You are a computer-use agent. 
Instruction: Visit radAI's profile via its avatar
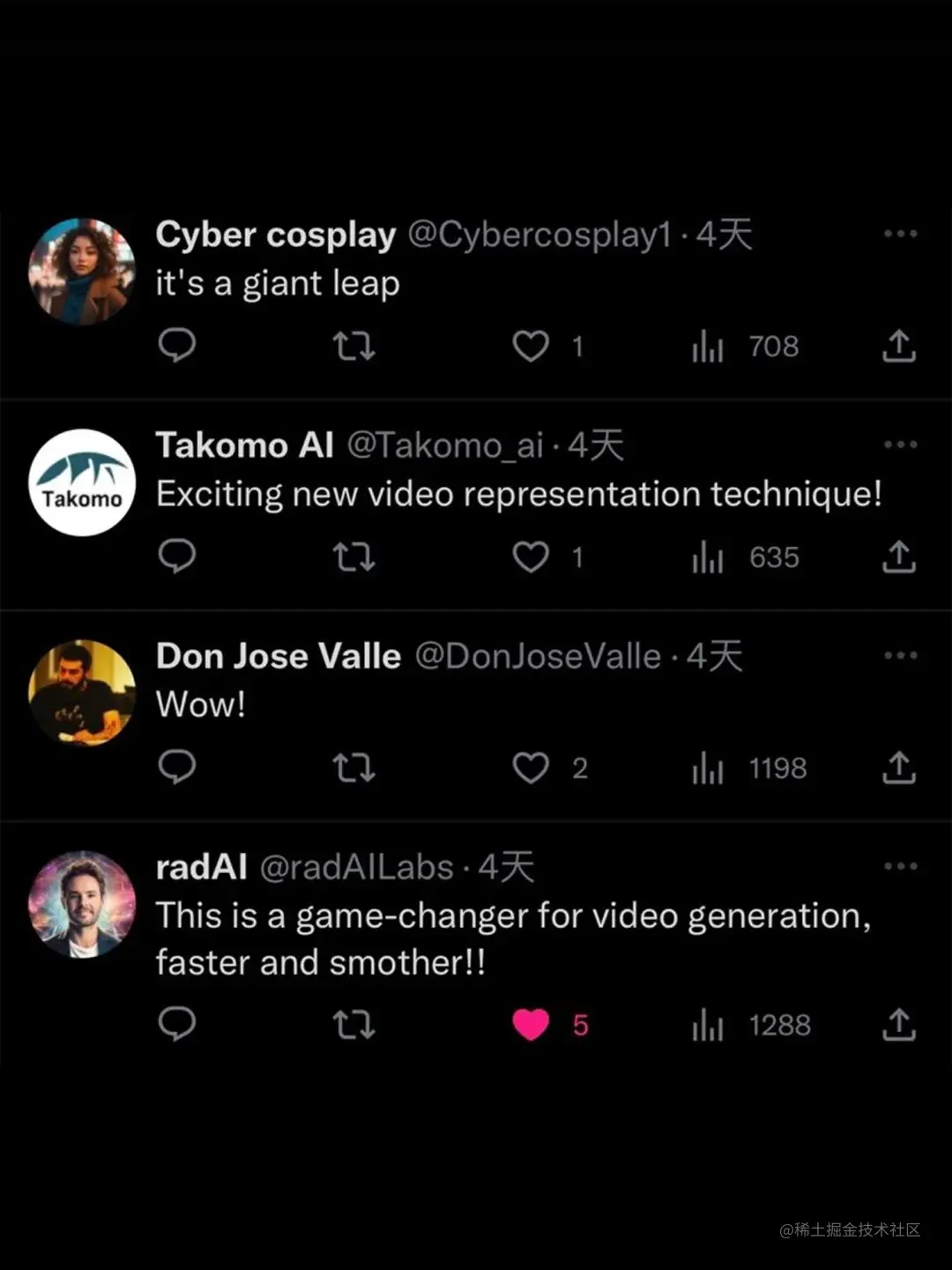[82, 904]
